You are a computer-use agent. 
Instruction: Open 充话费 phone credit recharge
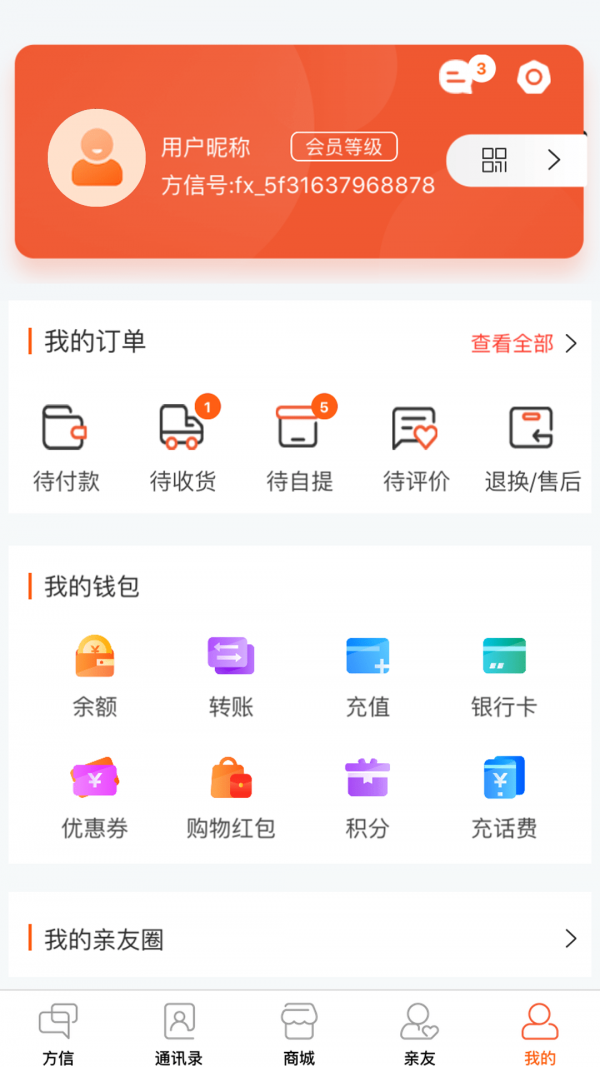click(504, 797)
